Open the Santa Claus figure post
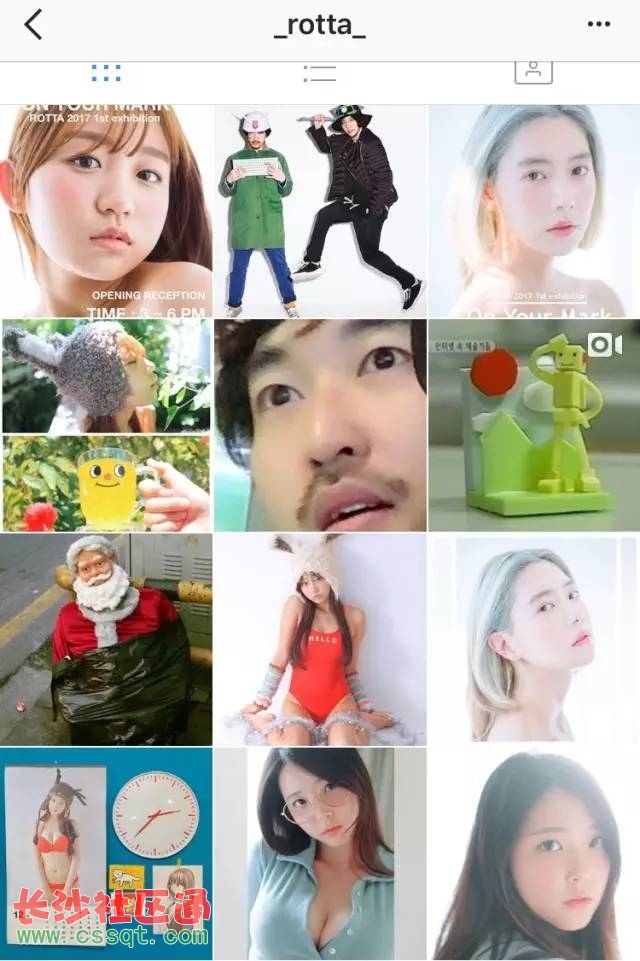This screenshot has height=961, width=640. tap(107, 639)
